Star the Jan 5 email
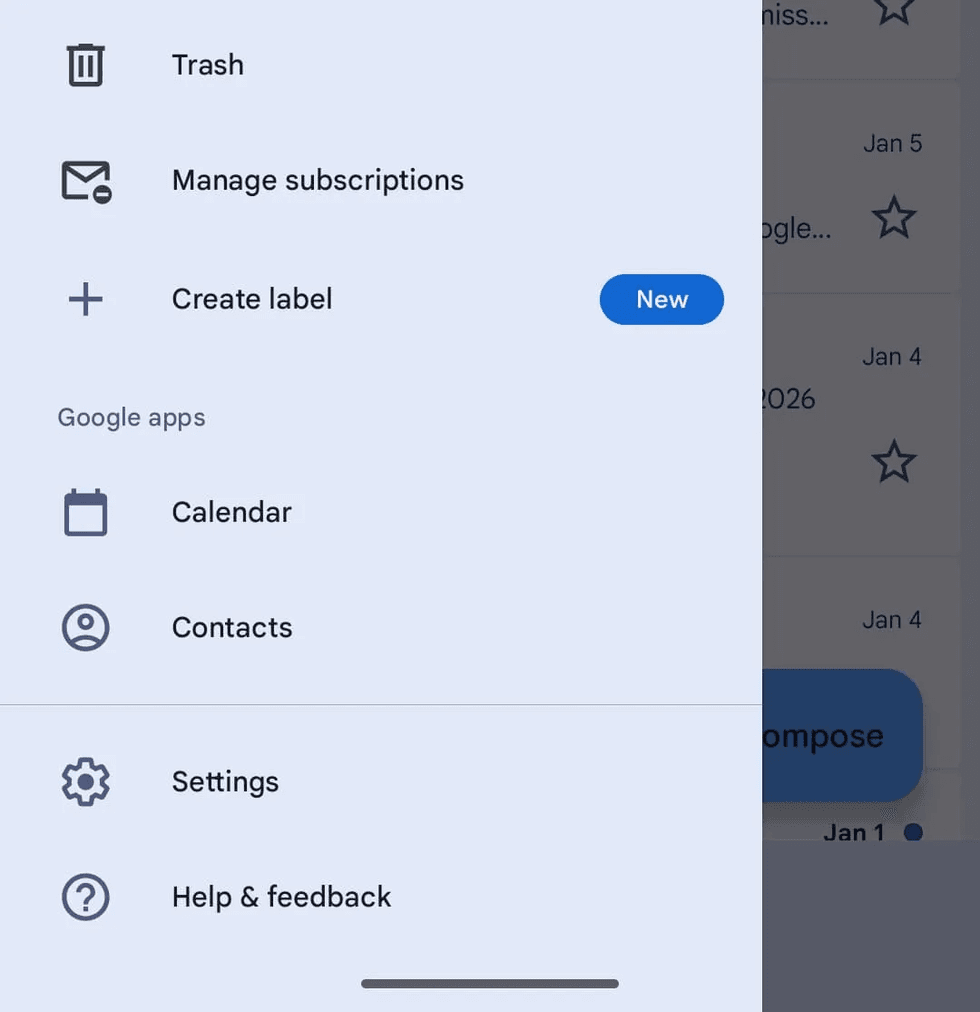Viewport: 980px width, 1012px height. click(x=893, y=217)
